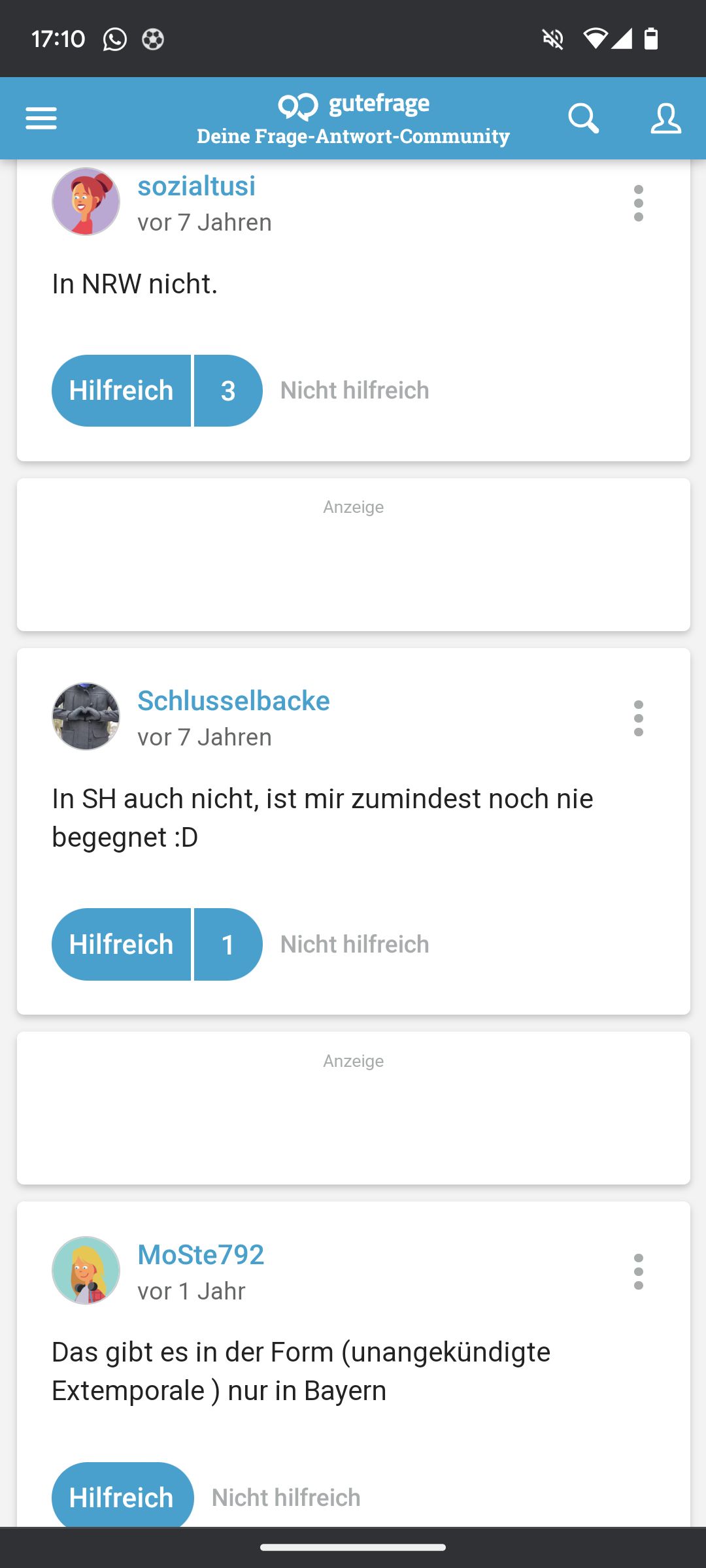The height and width of the screenshot is (1568, 706).
Task: Open overflow menu on sozialtusi's answer
Action: point(639,203)
